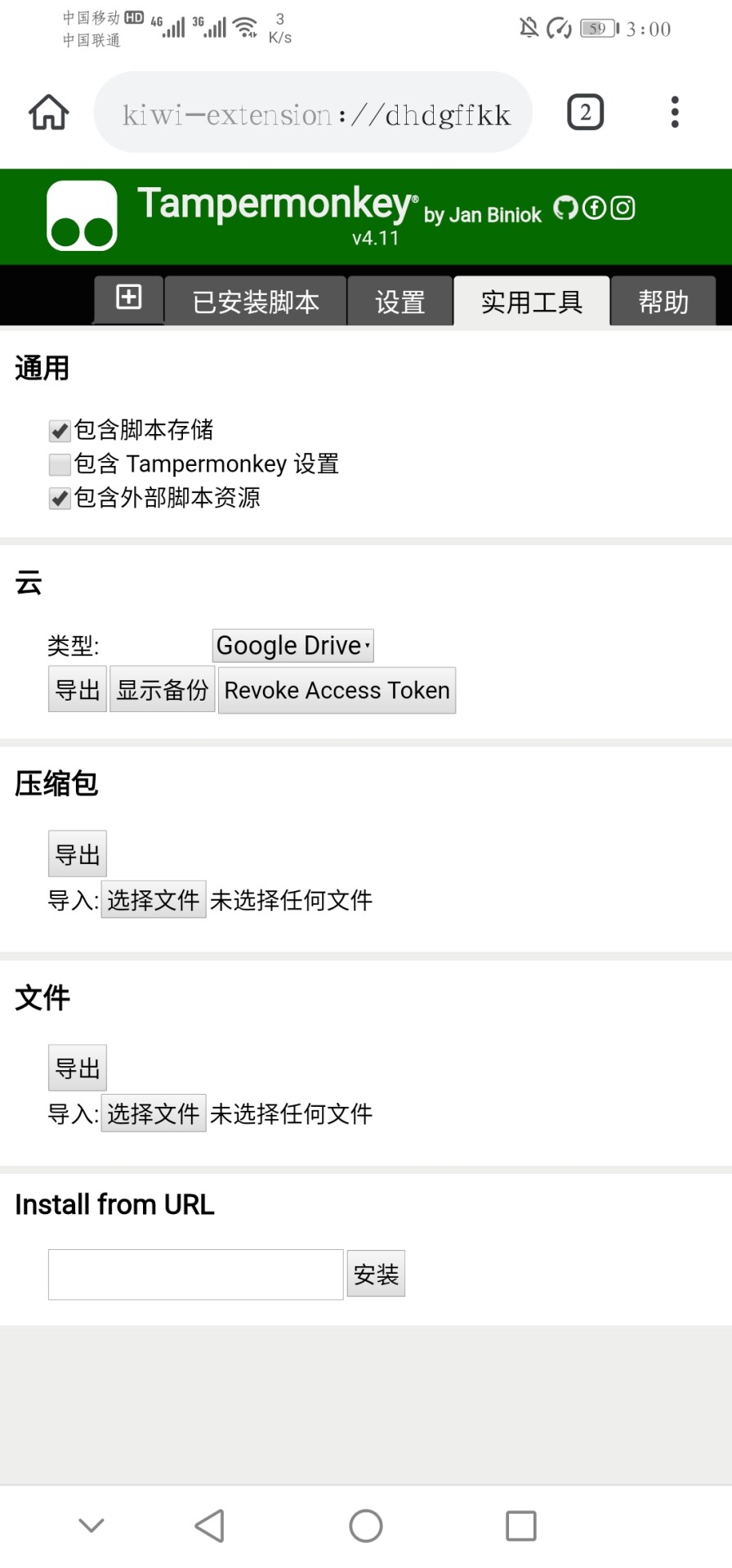Export scripts under 文件 section

pyautogui.click(x=78, y=1068)
